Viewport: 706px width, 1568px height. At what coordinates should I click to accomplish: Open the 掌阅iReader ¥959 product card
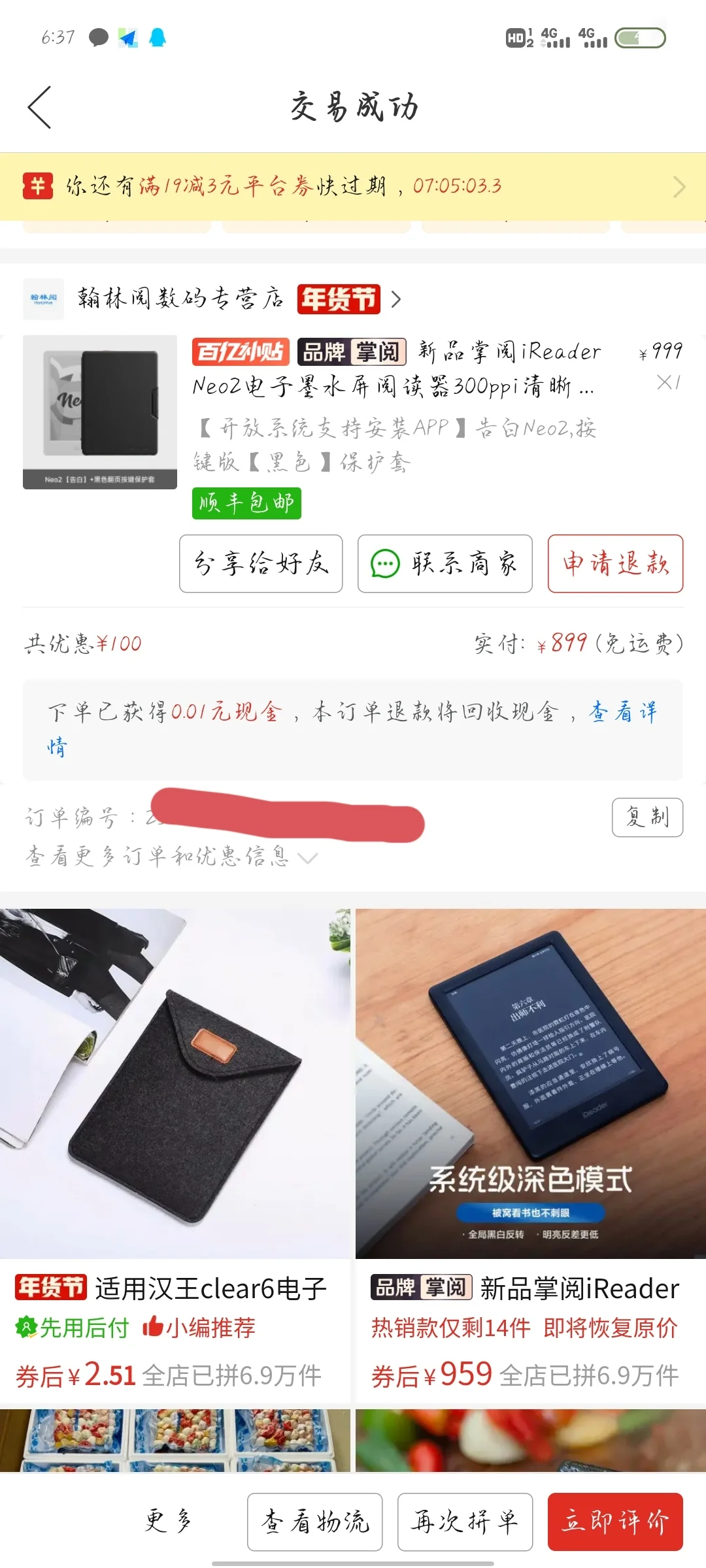coord(531,1155)
